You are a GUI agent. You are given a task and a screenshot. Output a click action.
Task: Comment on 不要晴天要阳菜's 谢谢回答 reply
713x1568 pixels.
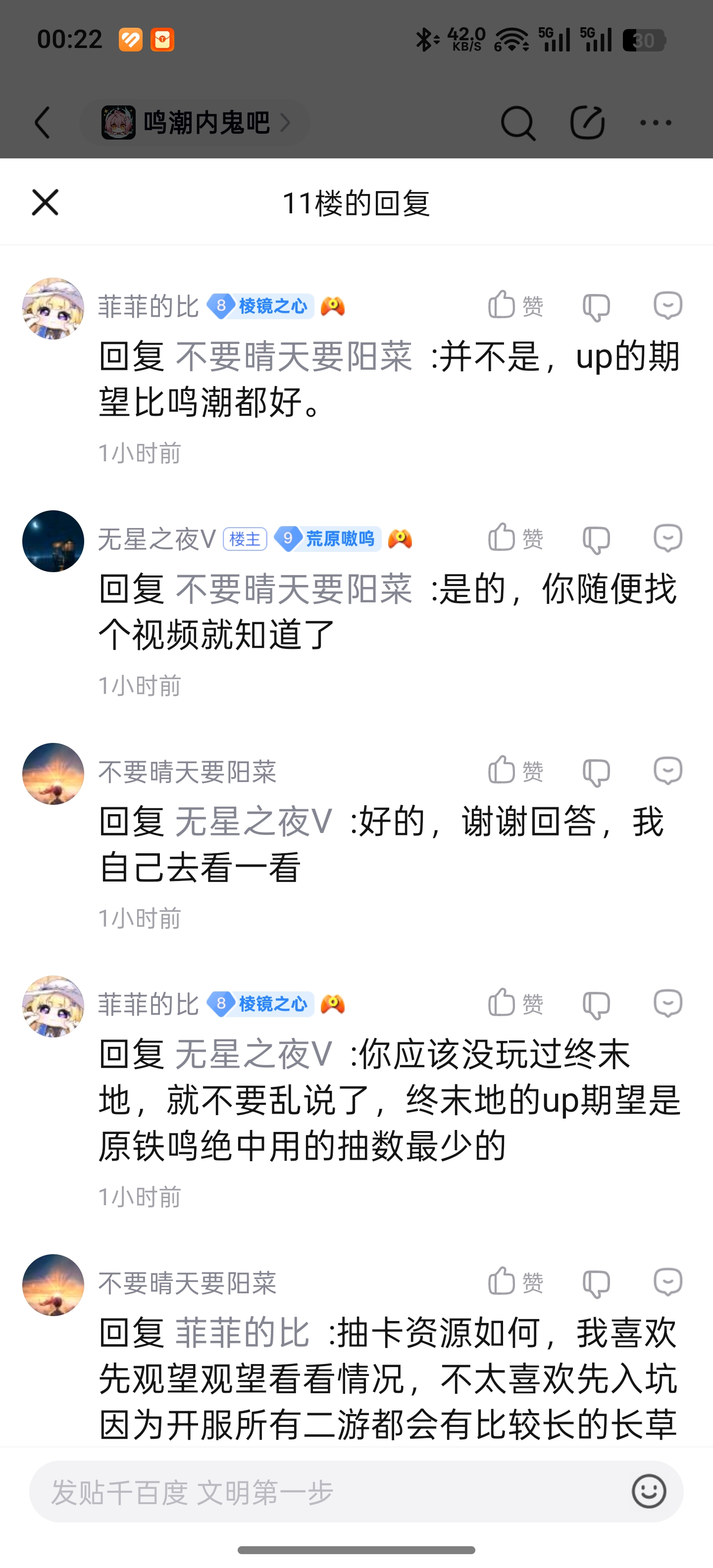tap(668, 771)
